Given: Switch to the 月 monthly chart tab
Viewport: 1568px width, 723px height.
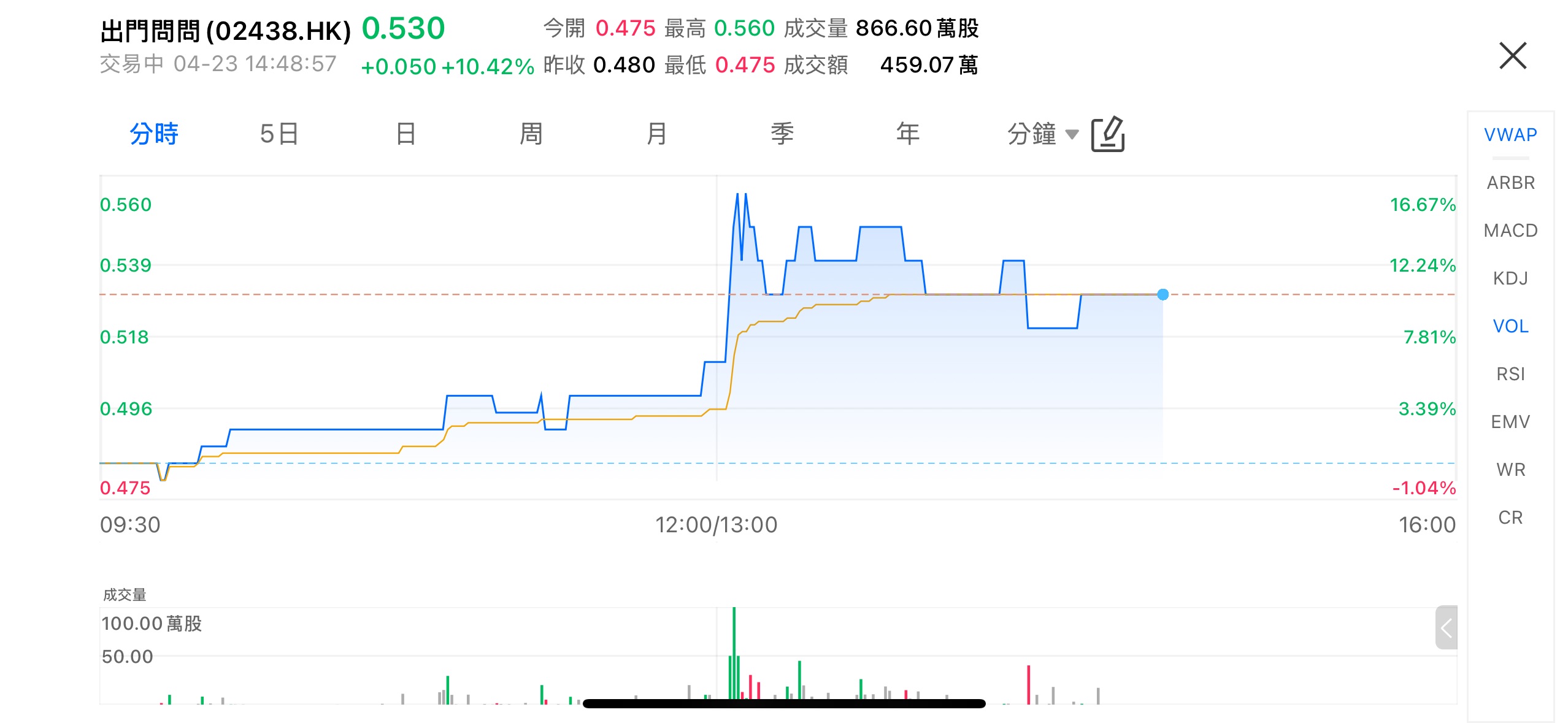Looking at the screenshot, I should pyautogui.click(x=656, y=134).
